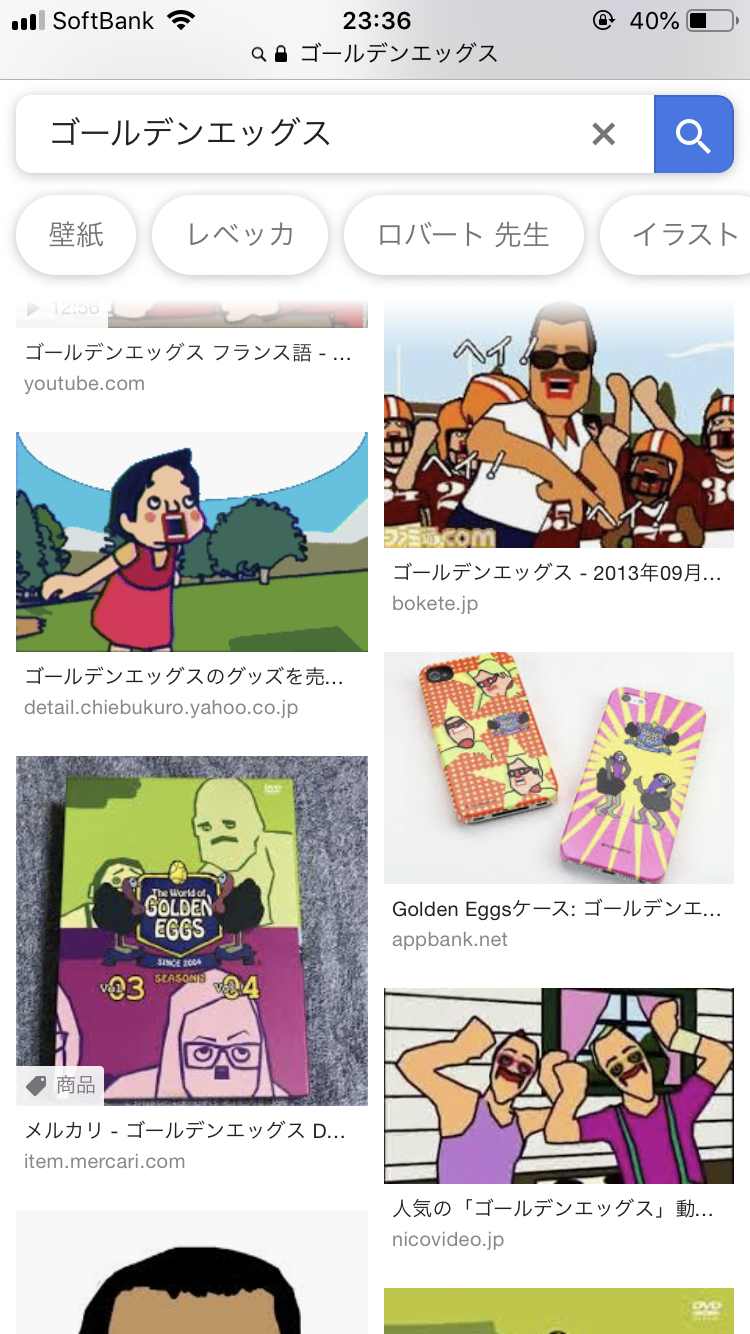Screen dimensions: 750x1334
Task: Select the 壁紙 filter chip
Action: coord(76,235)
